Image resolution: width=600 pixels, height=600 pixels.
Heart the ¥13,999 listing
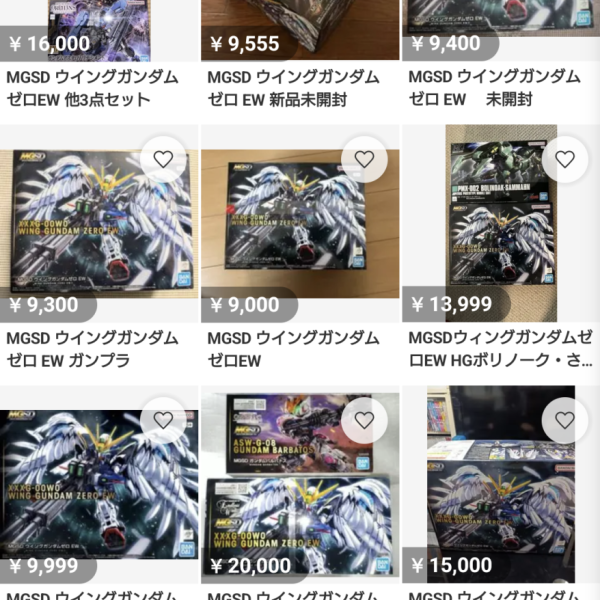[564, 159]
